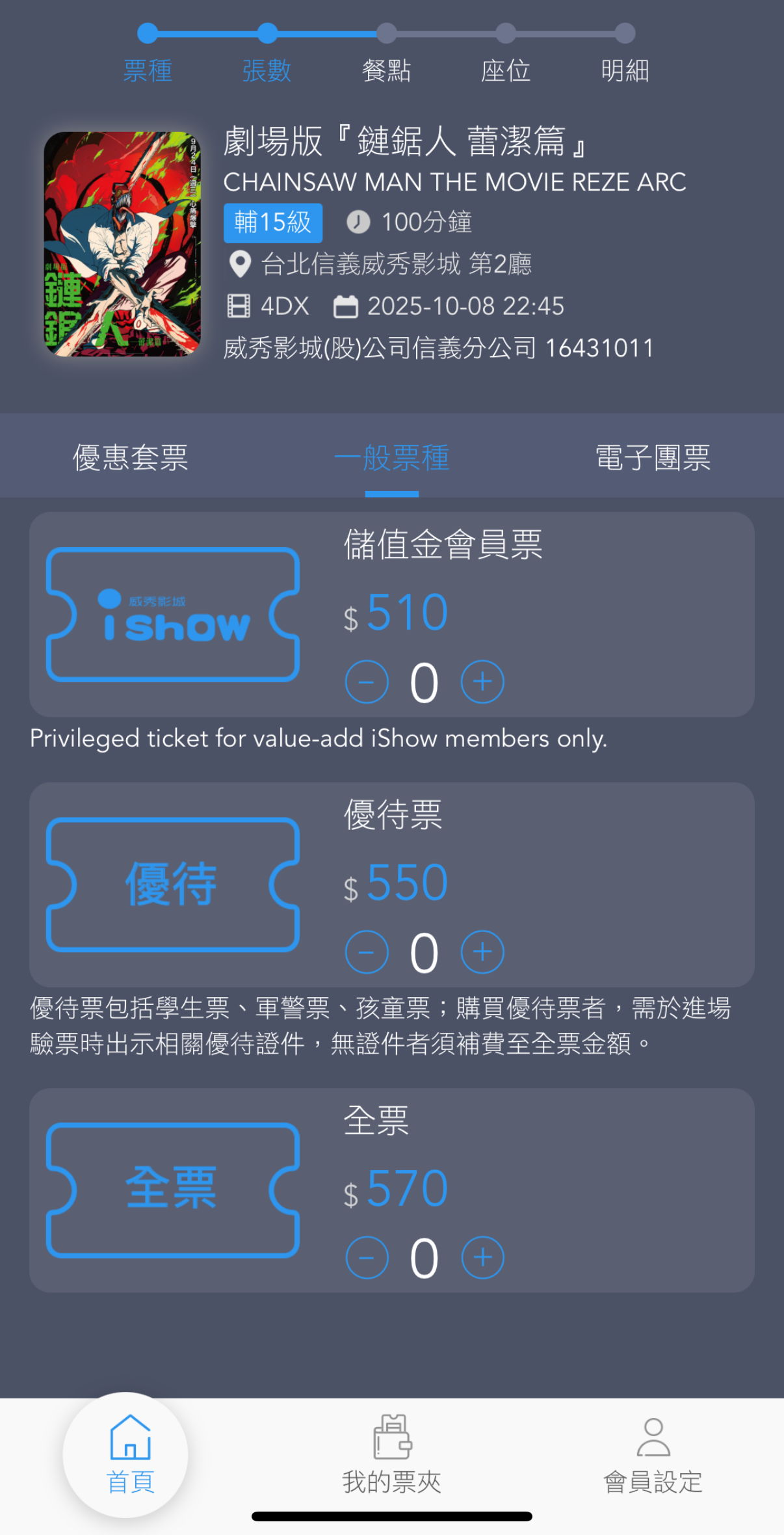This screenshot has height=1535, width=784.
Task: Switch to the 優惠套票 tab
Action: click(x=131, y=457)
